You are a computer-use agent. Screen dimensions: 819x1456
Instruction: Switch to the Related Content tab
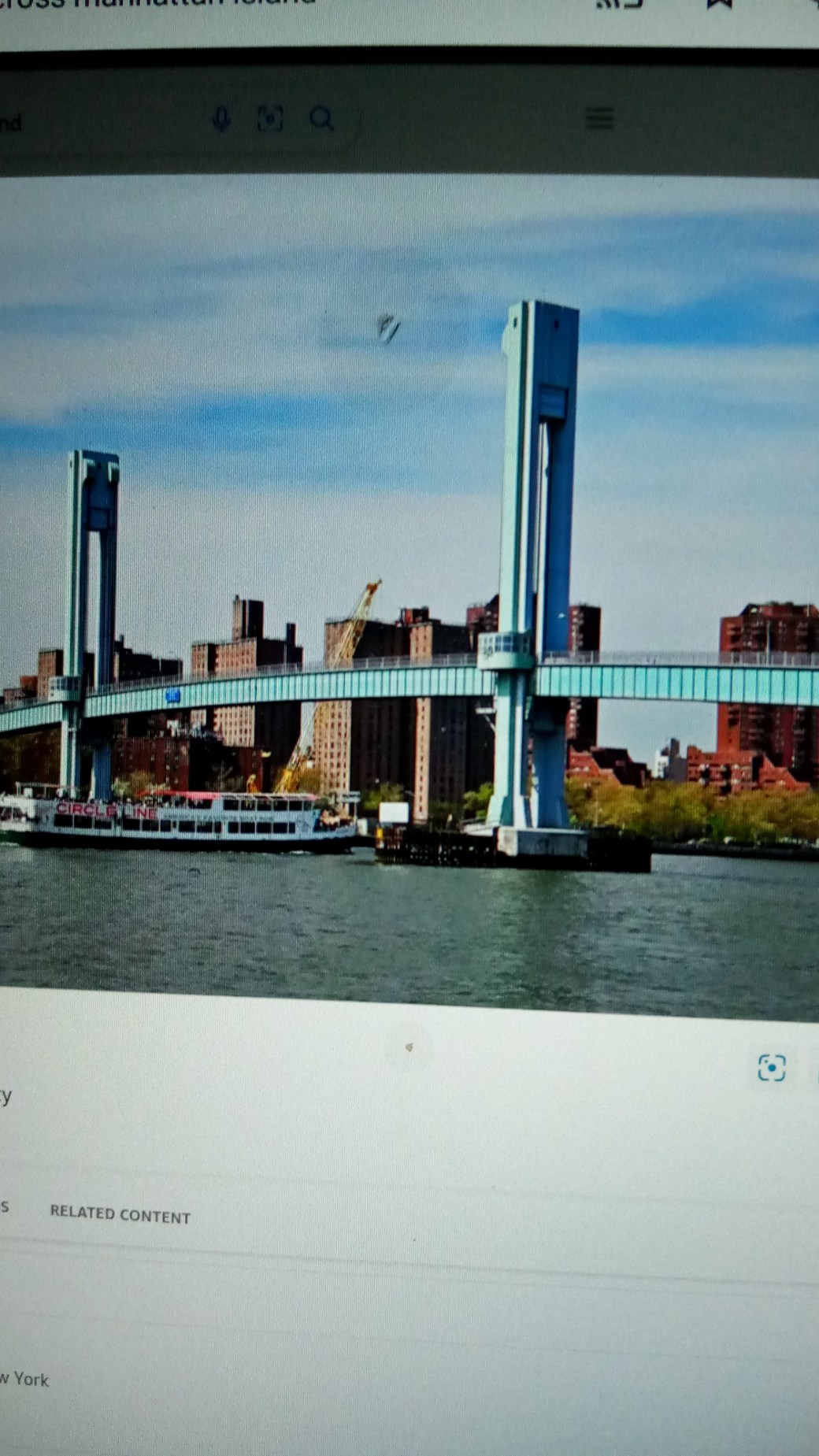click(x=120, y=1215)
